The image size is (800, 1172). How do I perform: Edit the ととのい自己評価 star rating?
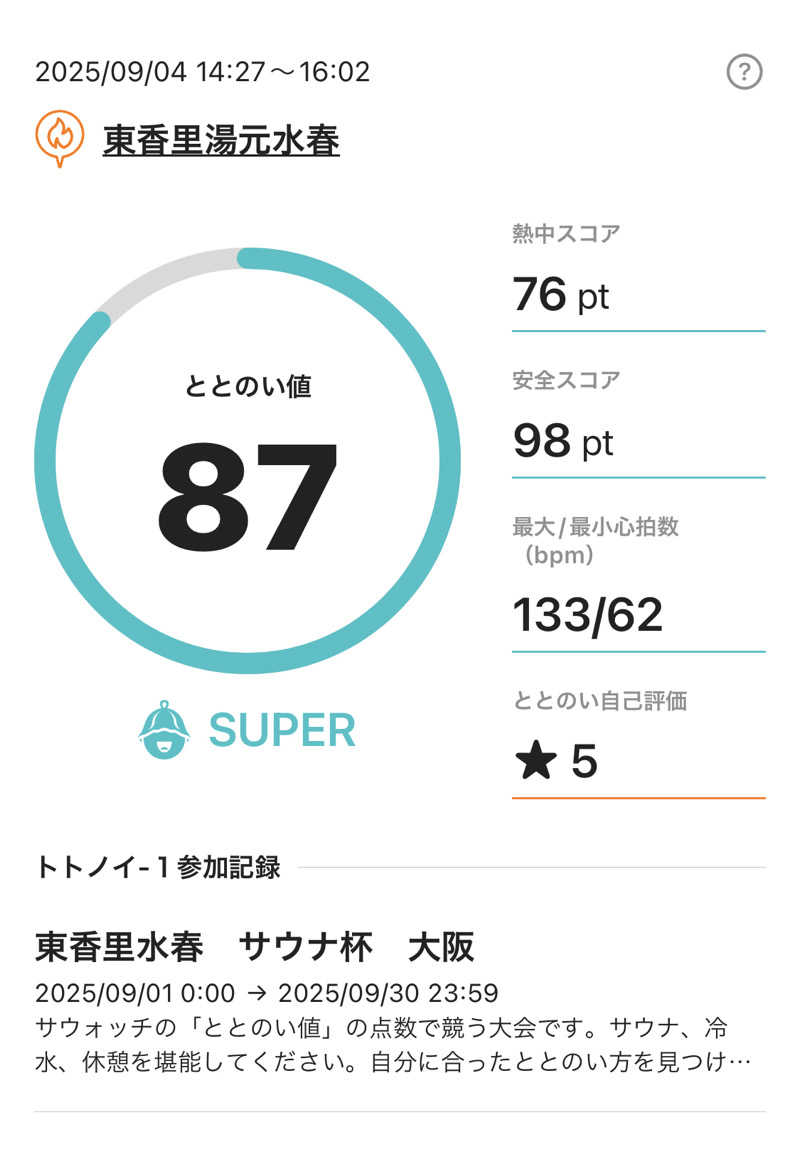point(556,762)
